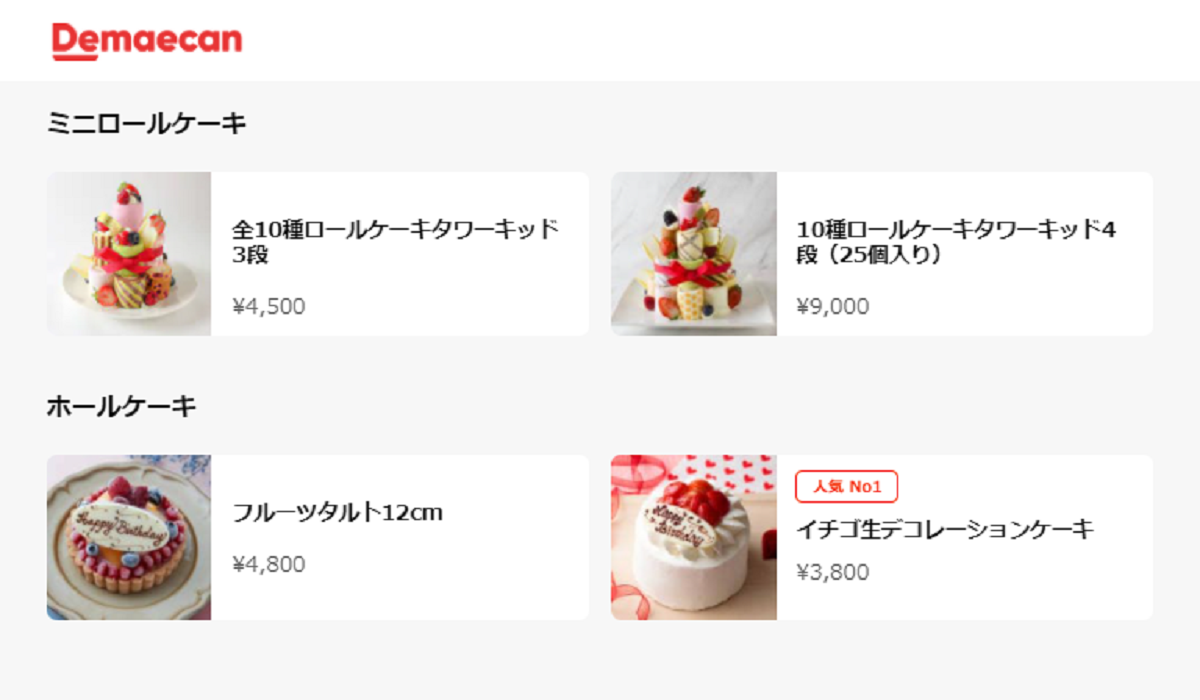Select 10種ロールケーキタワーキッド4段（25個入り）item

tap(881, 254)
